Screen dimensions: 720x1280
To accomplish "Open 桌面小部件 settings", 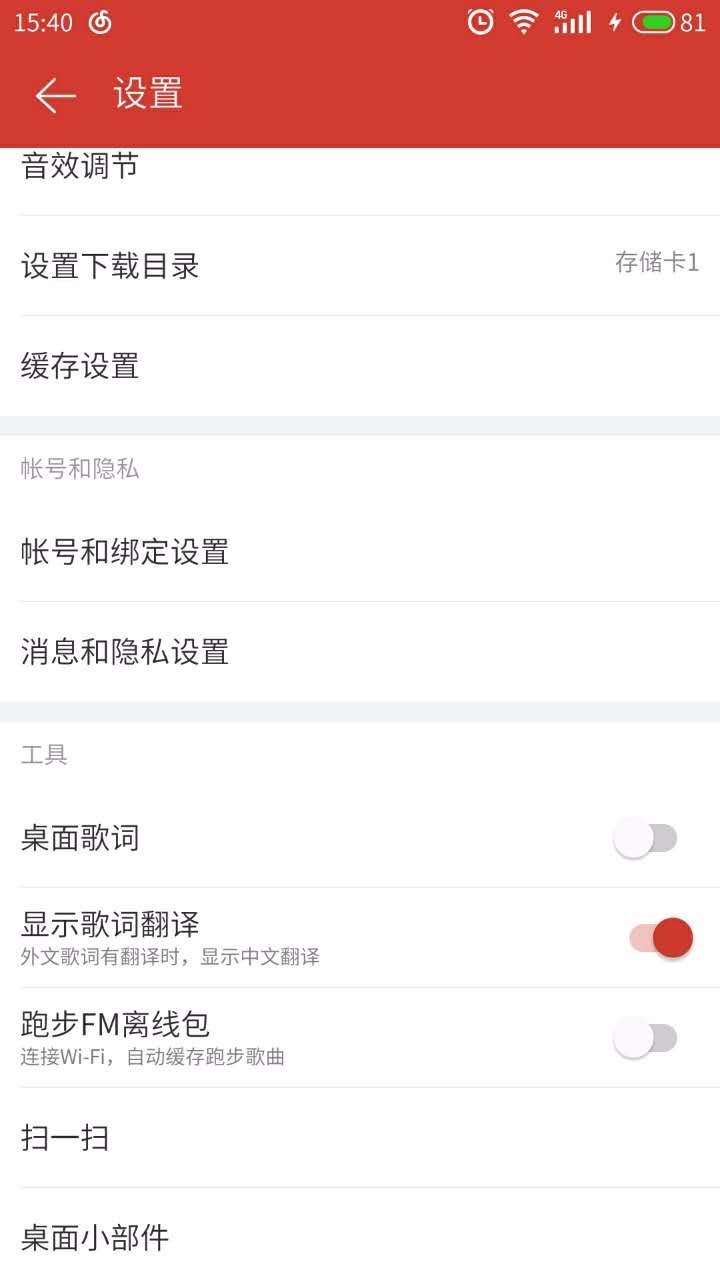I will tap(360, 1234).
